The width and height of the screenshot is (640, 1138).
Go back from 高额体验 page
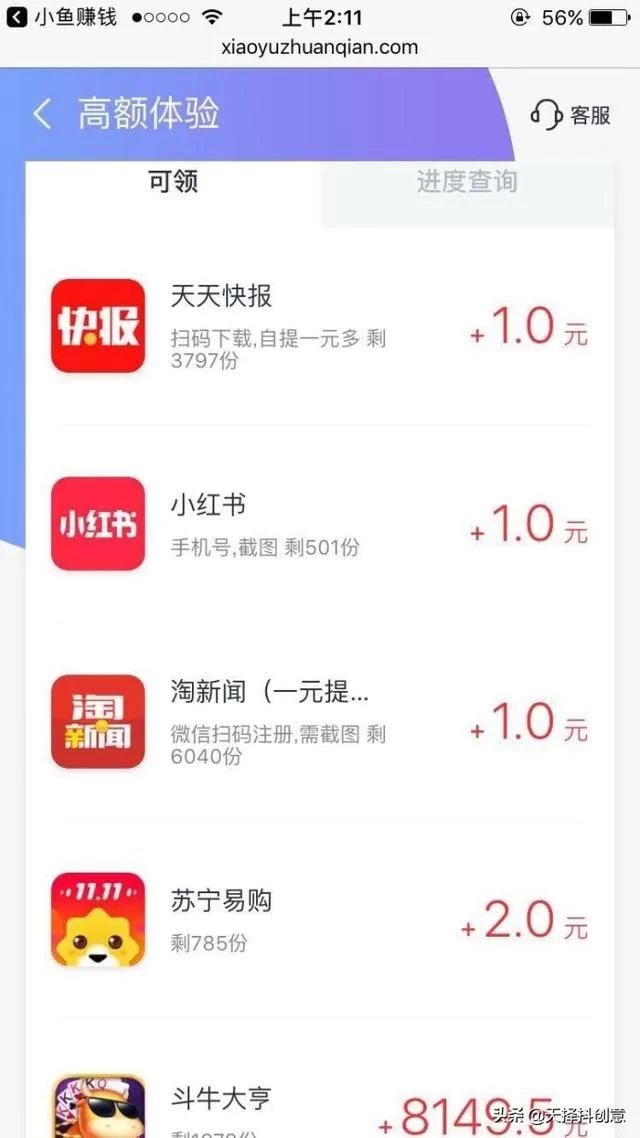pos(42,114)
